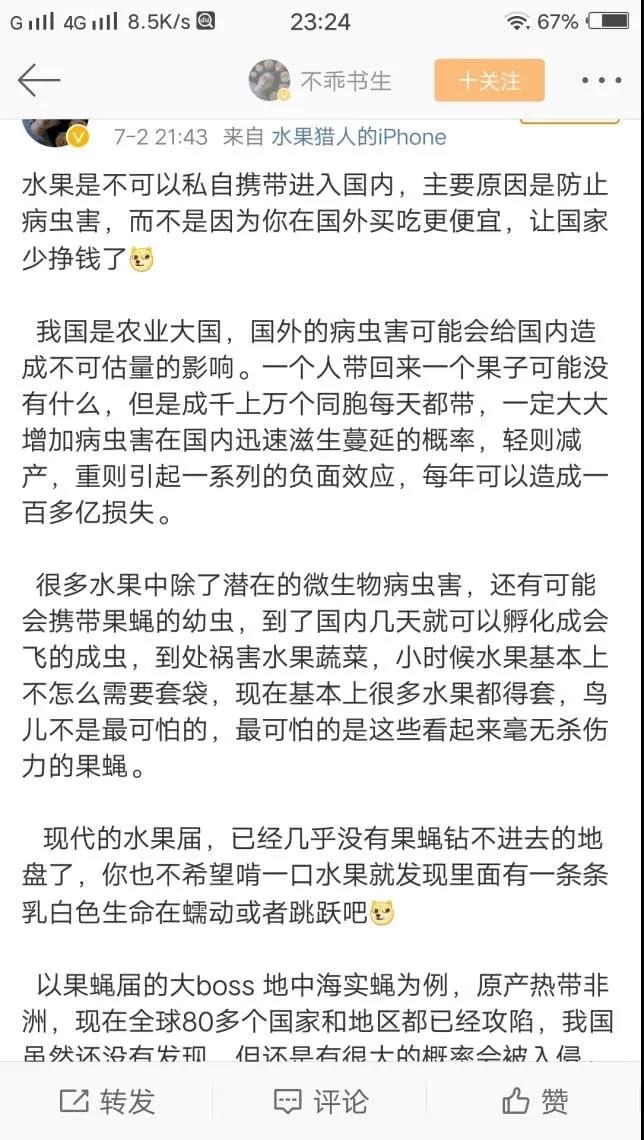Like this post with 赞
The width and height of the screenshot is (644, 1140).
click(535, 1102)
